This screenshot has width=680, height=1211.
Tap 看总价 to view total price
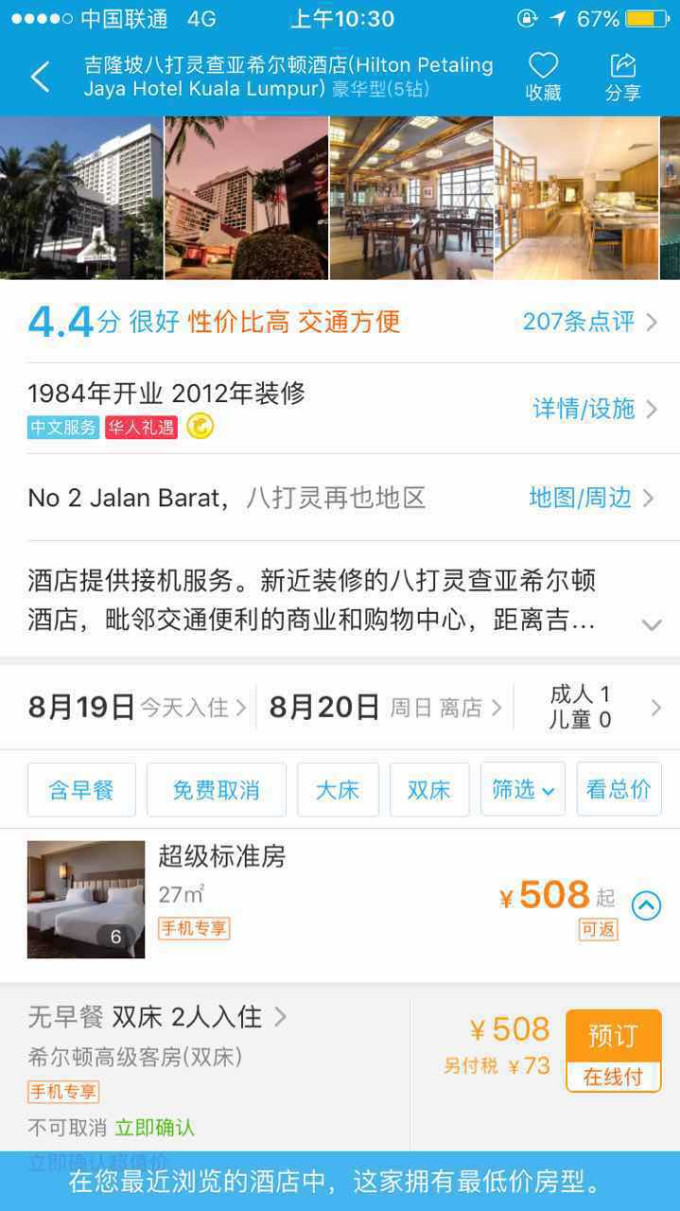(x=618, y=790)
